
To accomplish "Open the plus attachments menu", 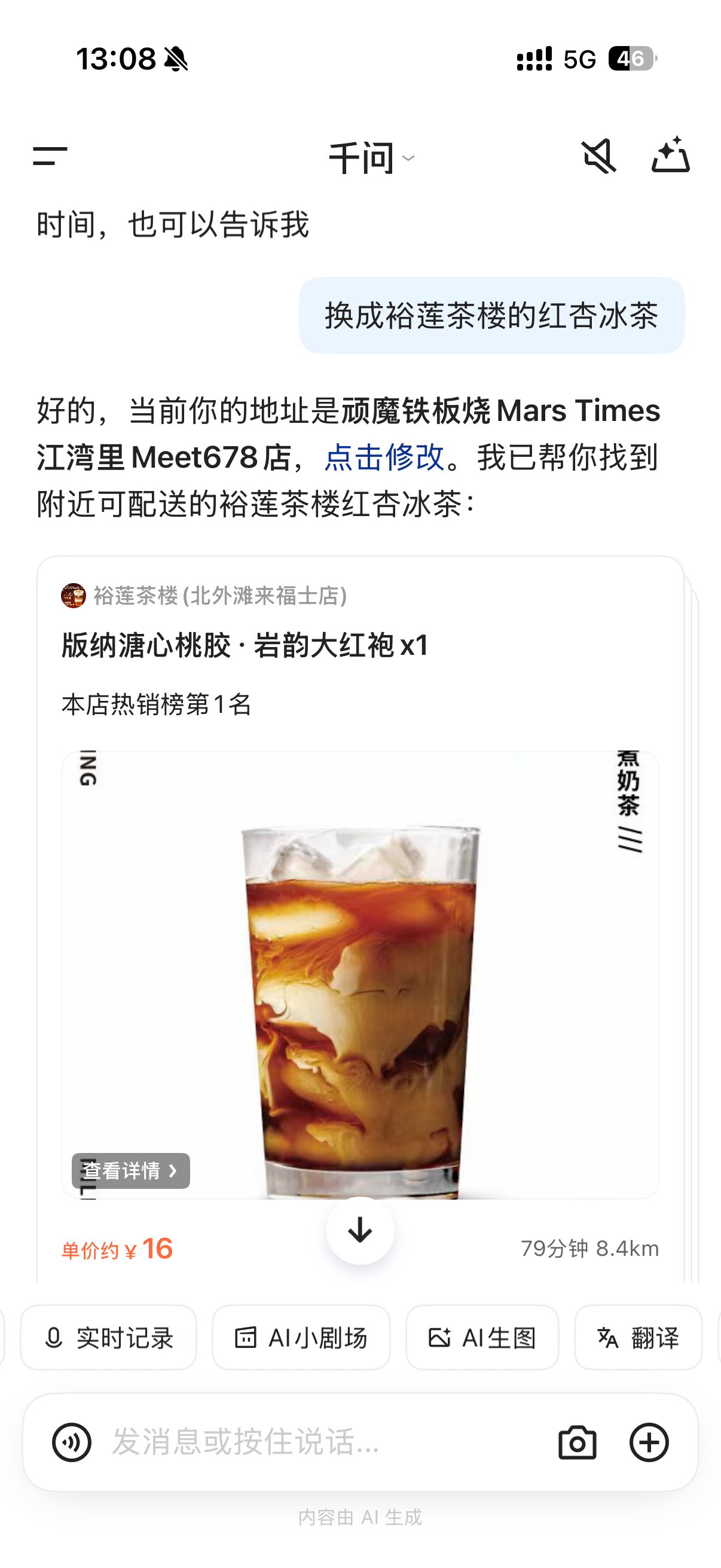I will pos(649,1442).
